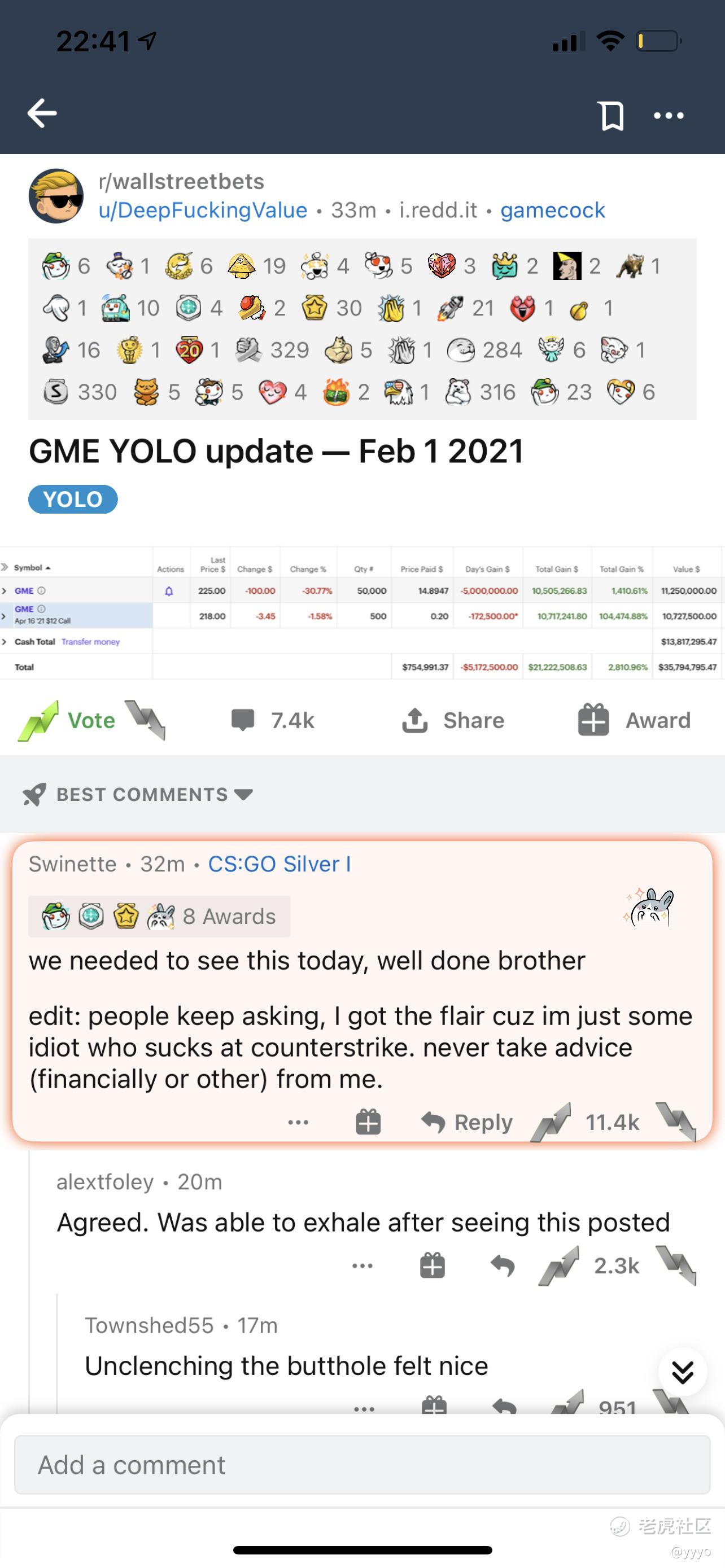The image size is (725, 1568).
Task: Give an Award to the post
Action: pos(634,720)
